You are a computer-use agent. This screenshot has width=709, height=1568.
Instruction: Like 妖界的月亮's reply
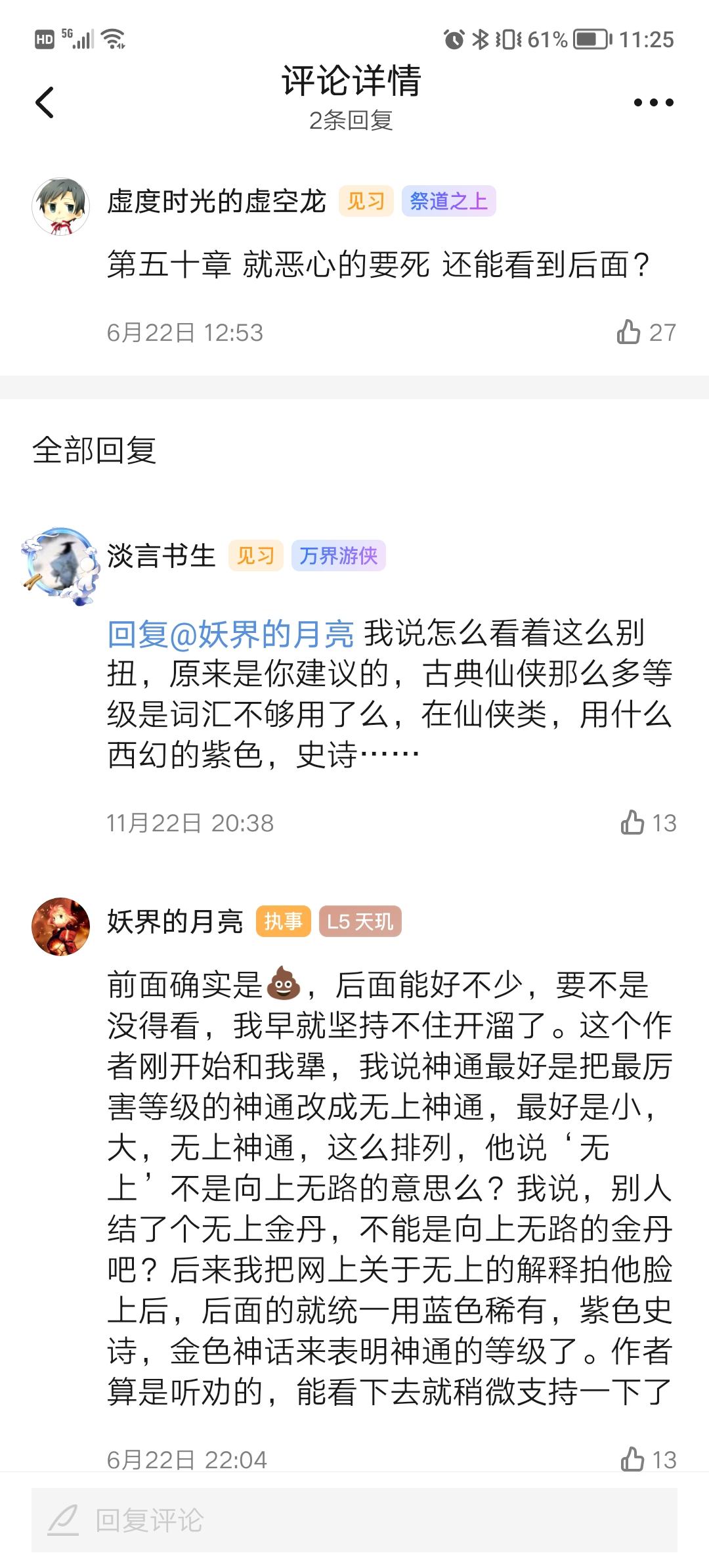coord(649,1460)
